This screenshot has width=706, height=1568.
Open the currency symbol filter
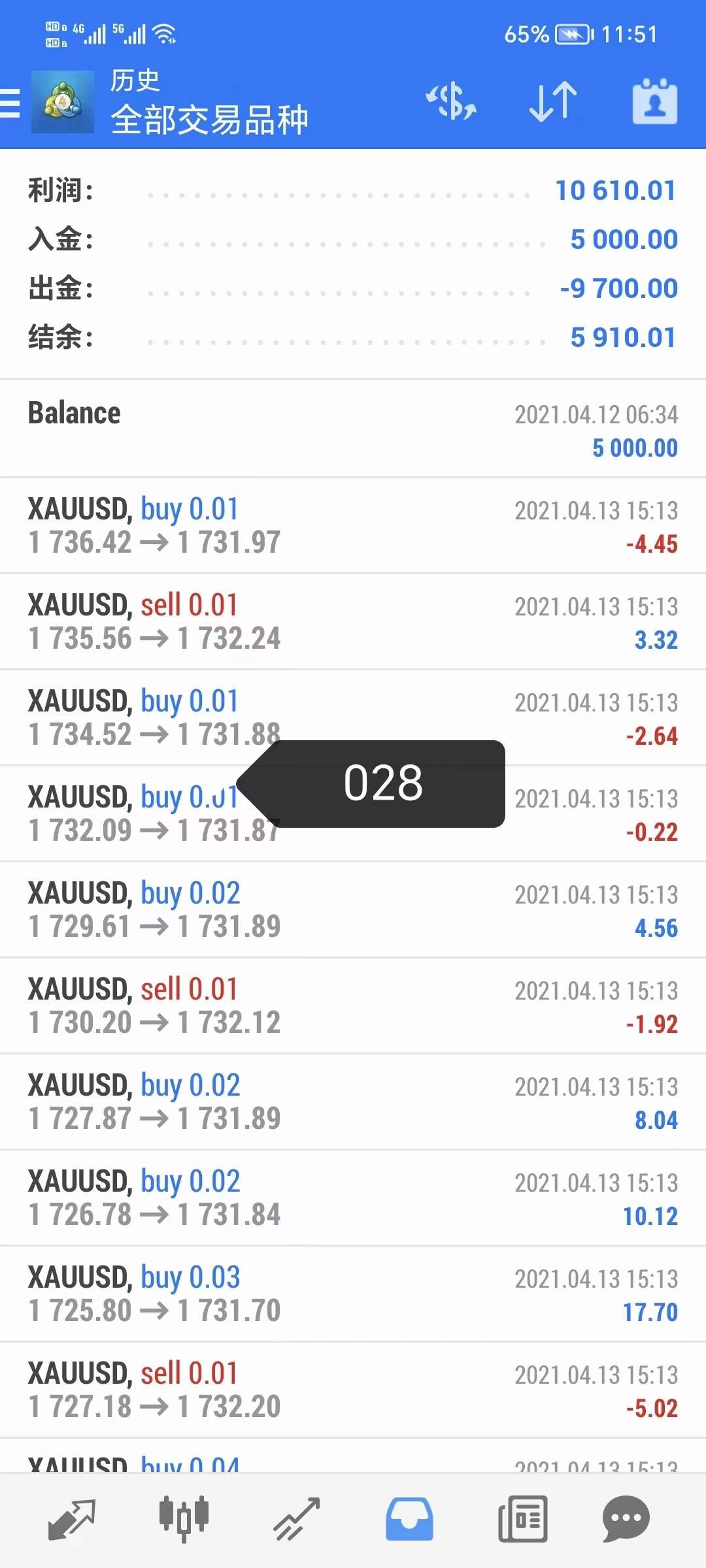click(x=451, y=103)
